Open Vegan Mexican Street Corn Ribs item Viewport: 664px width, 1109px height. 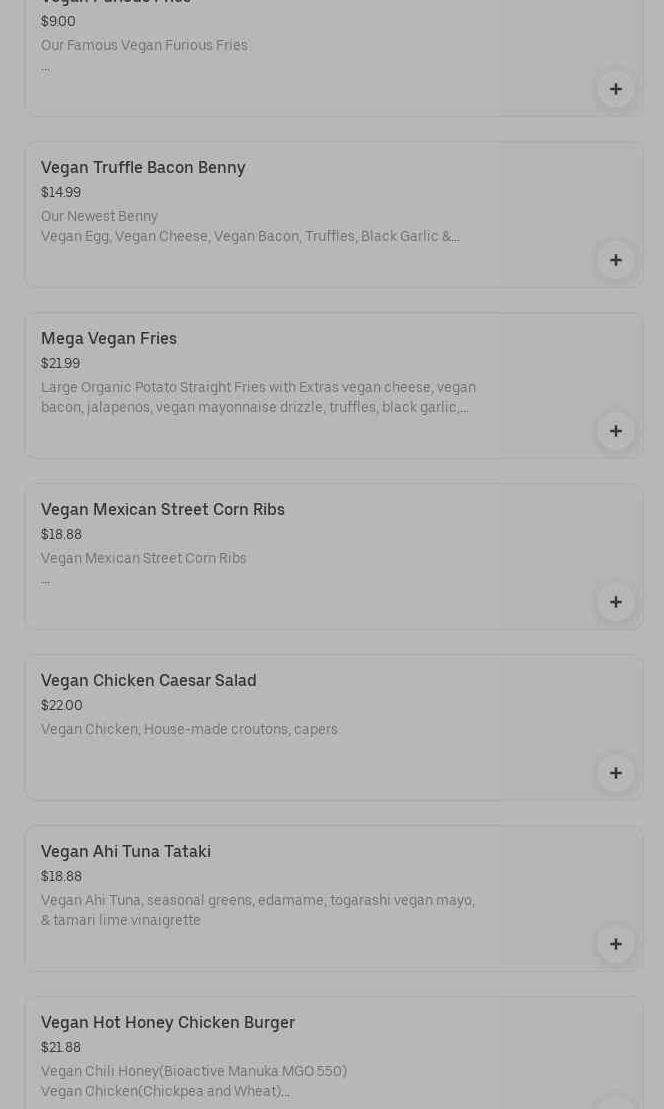click(163, 510)
